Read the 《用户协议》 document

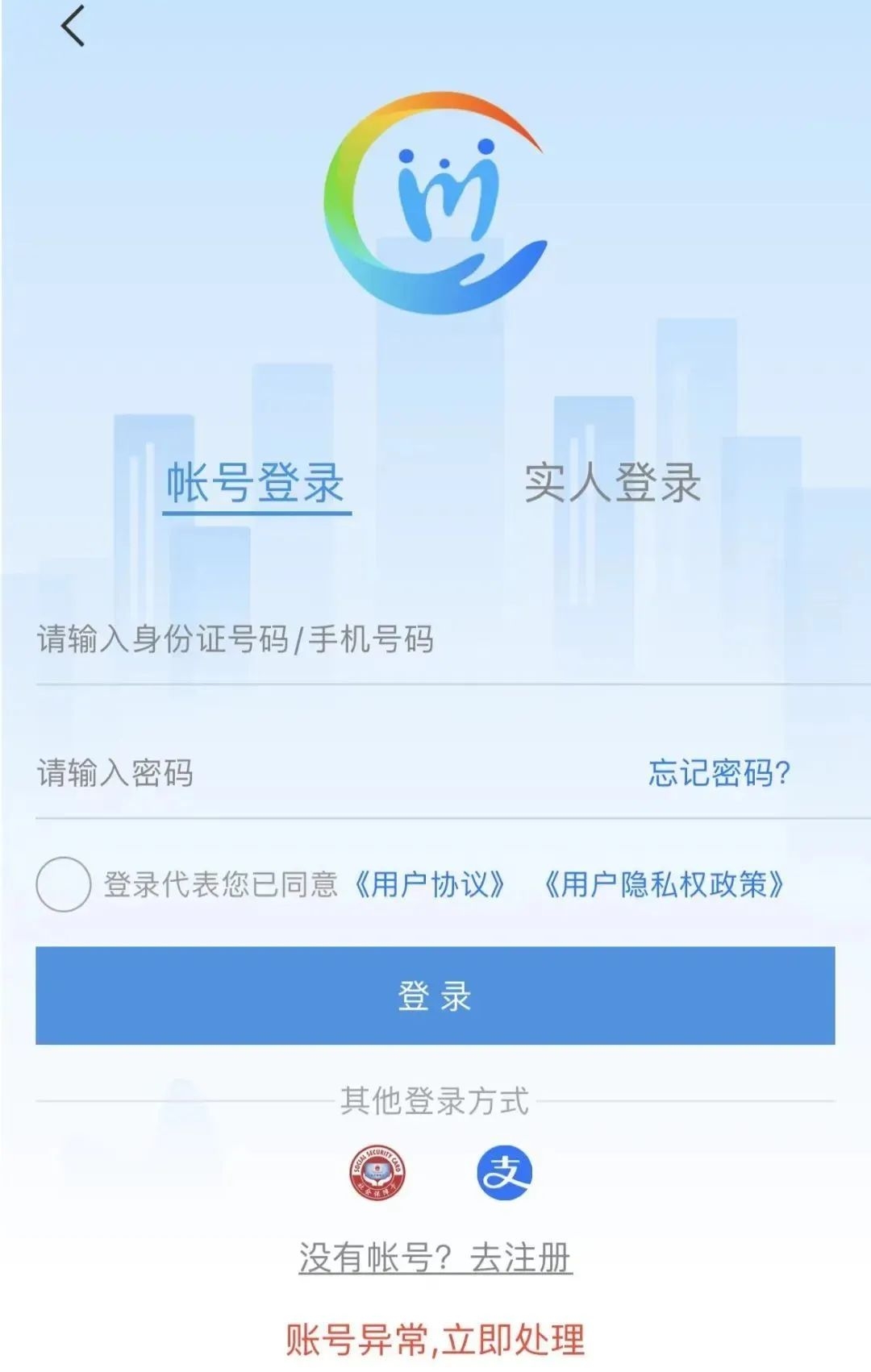430,885
